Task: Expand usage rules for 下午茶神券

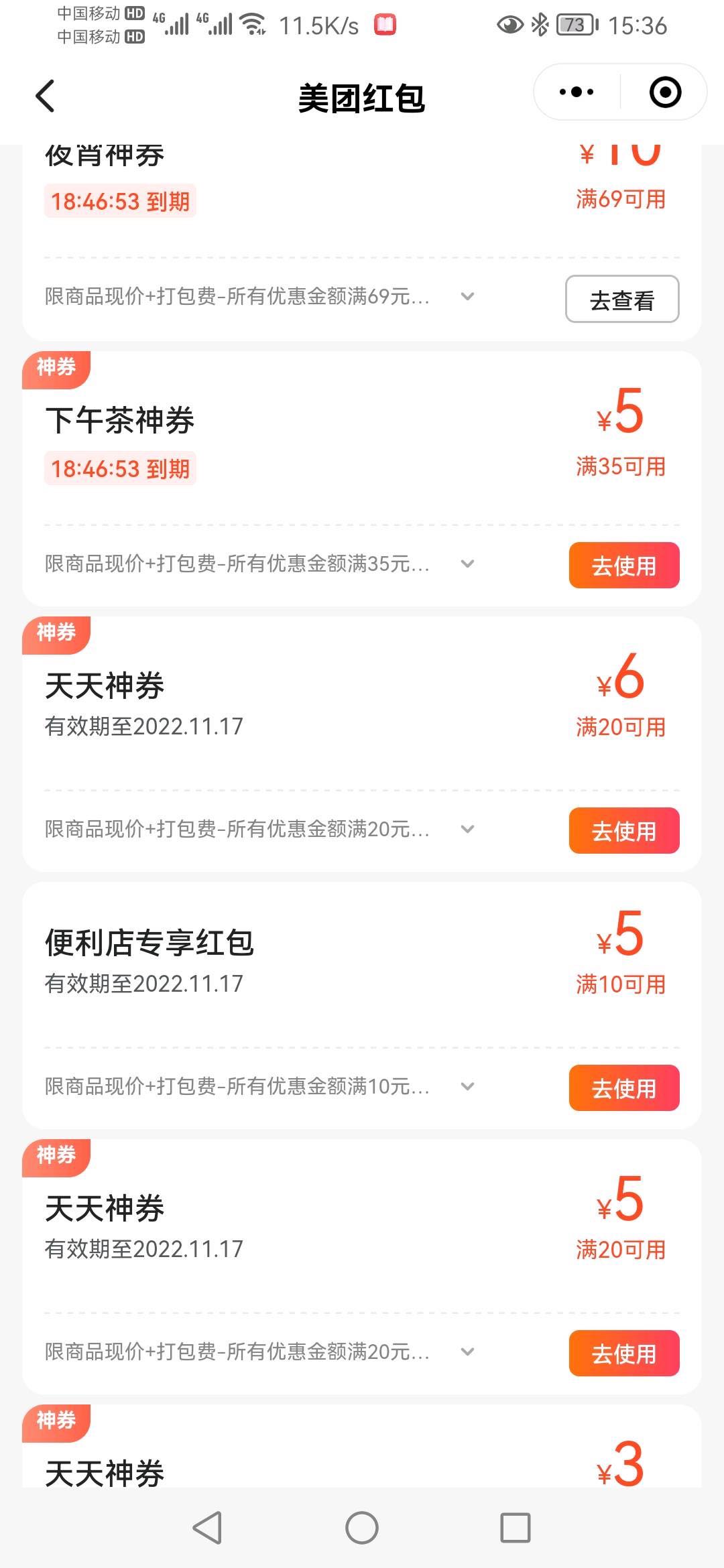Action: (x=468, y=564)
